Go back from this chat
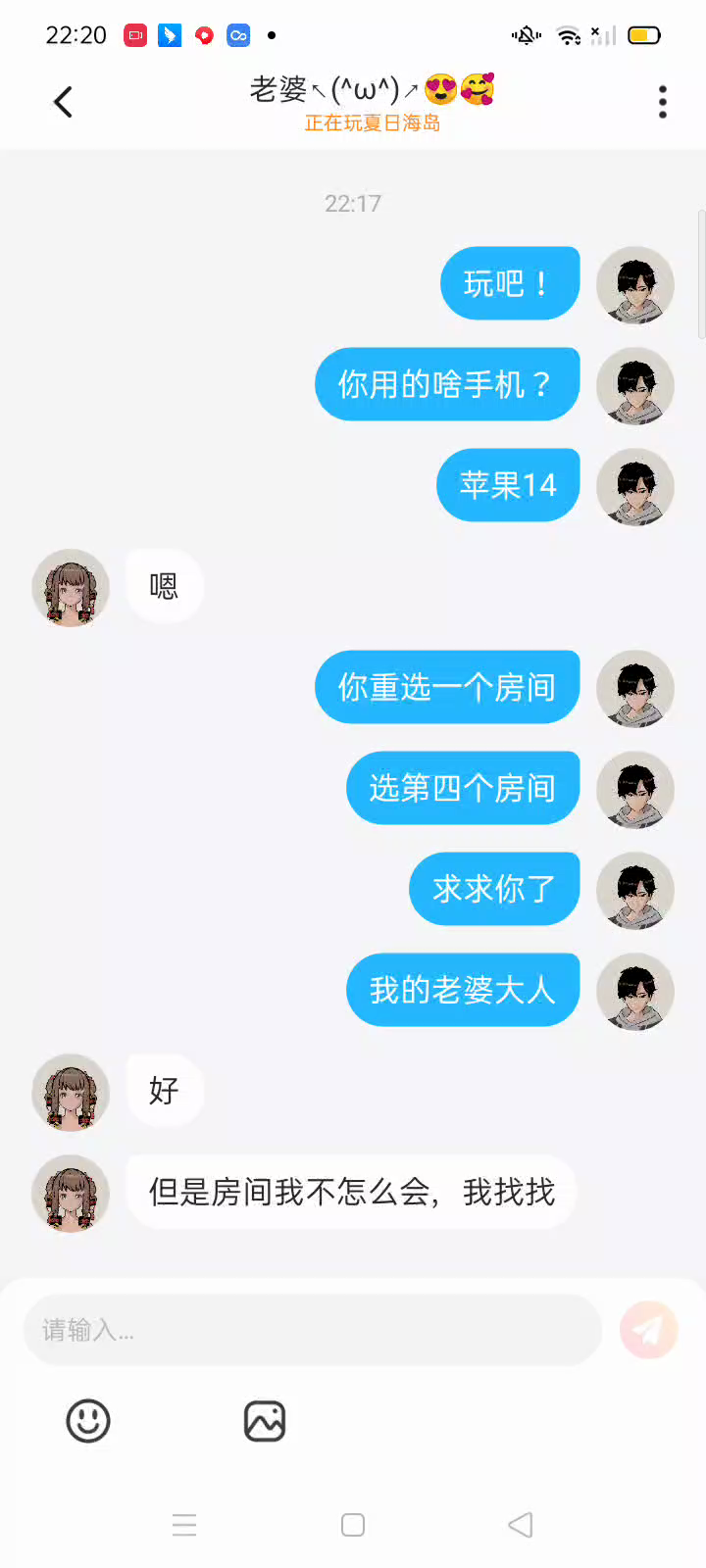The height and width of the screenshot is (1568, 706). 63,102
